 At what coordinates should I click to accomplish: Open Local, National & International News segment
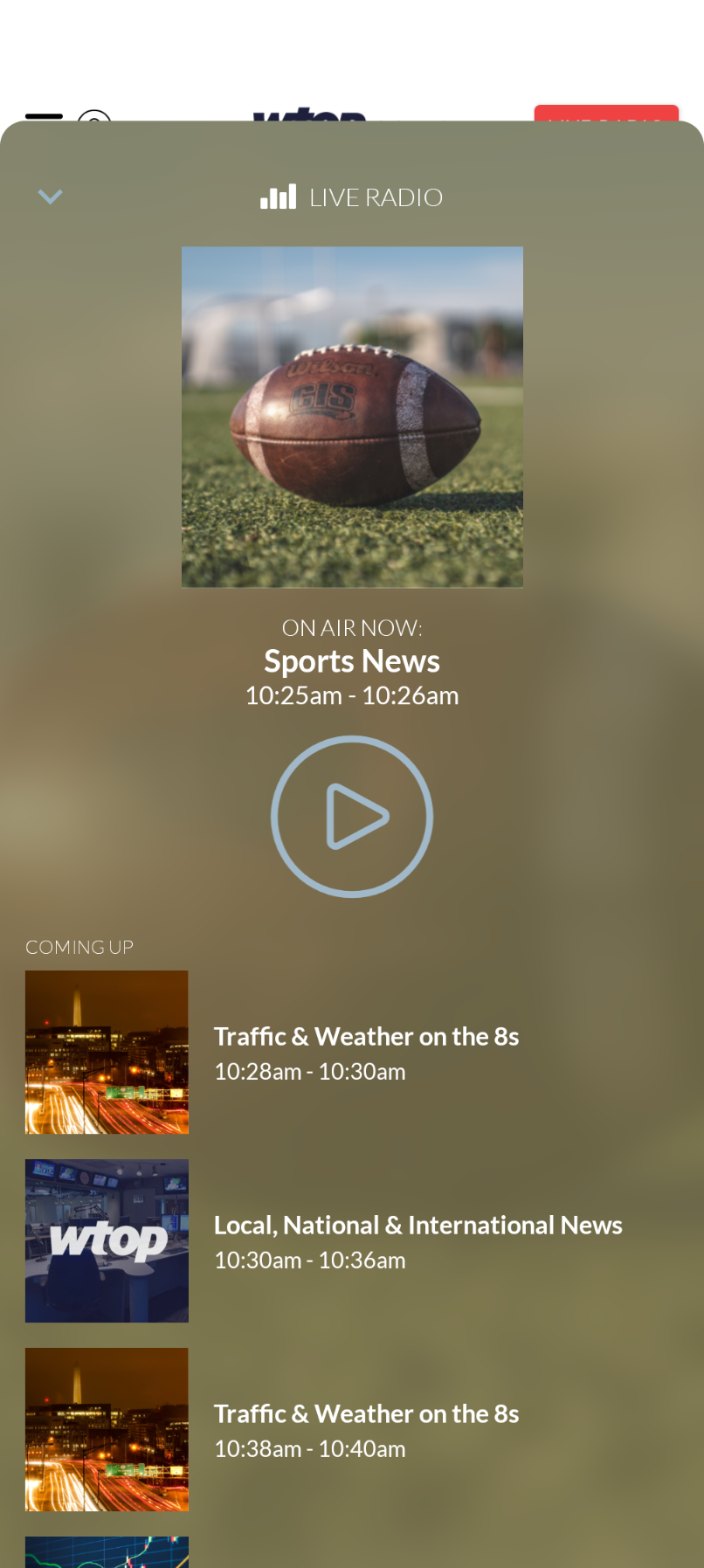(418, 1240)
